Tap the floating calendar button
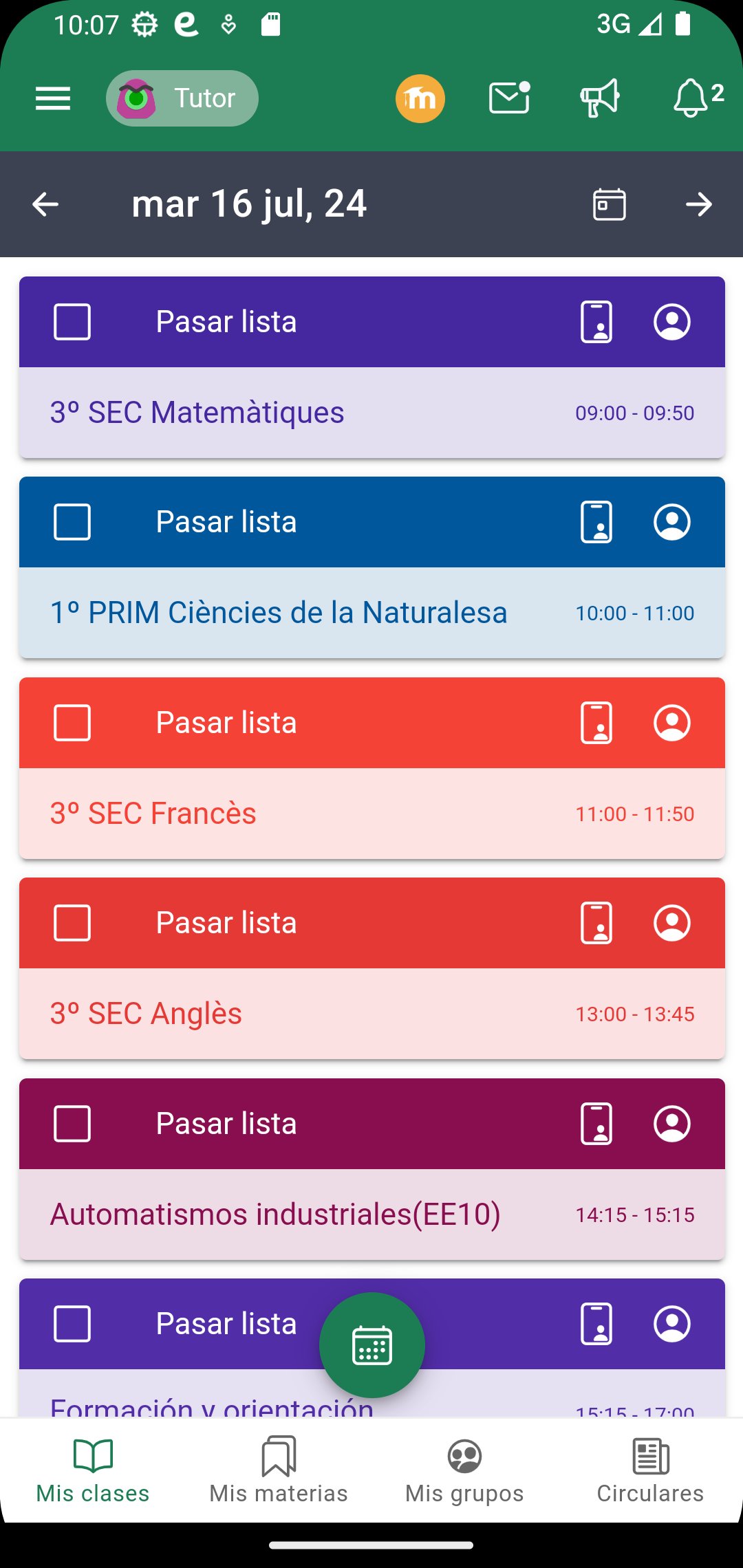The image size is (743, 1568). click(x=372, y=1345)
